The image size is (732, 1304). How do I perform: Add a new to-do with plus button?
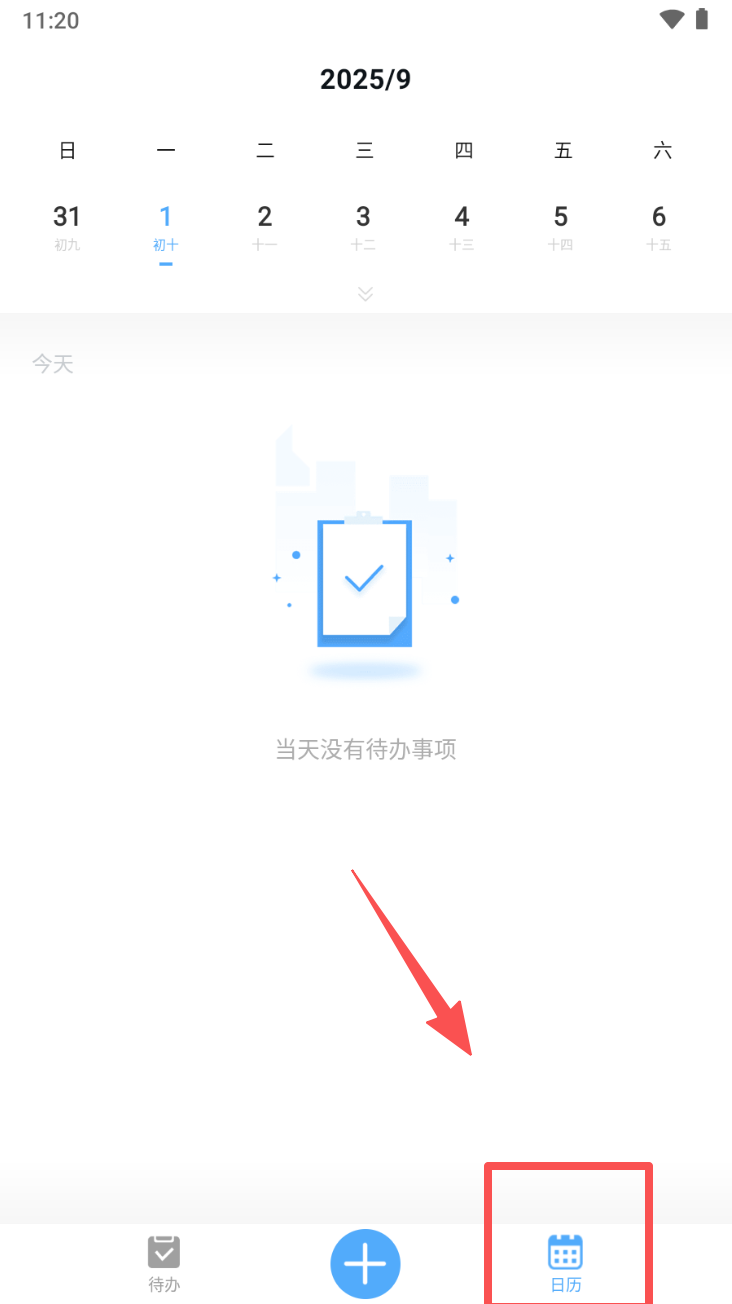point(365,1264)
